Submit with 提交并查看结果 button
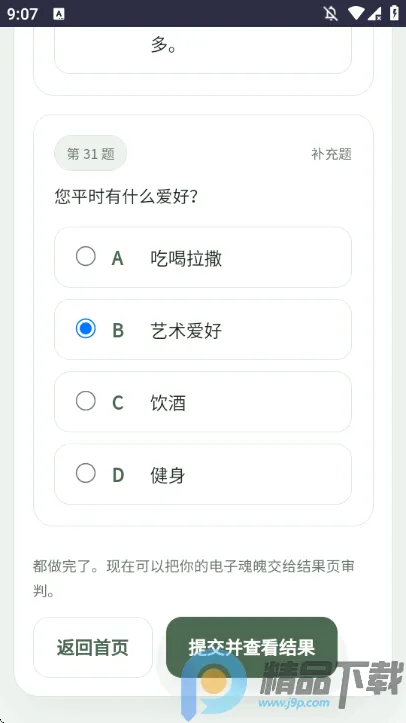Screen dimensions: 406x723 pyautogui.click(x=252, y=647)
